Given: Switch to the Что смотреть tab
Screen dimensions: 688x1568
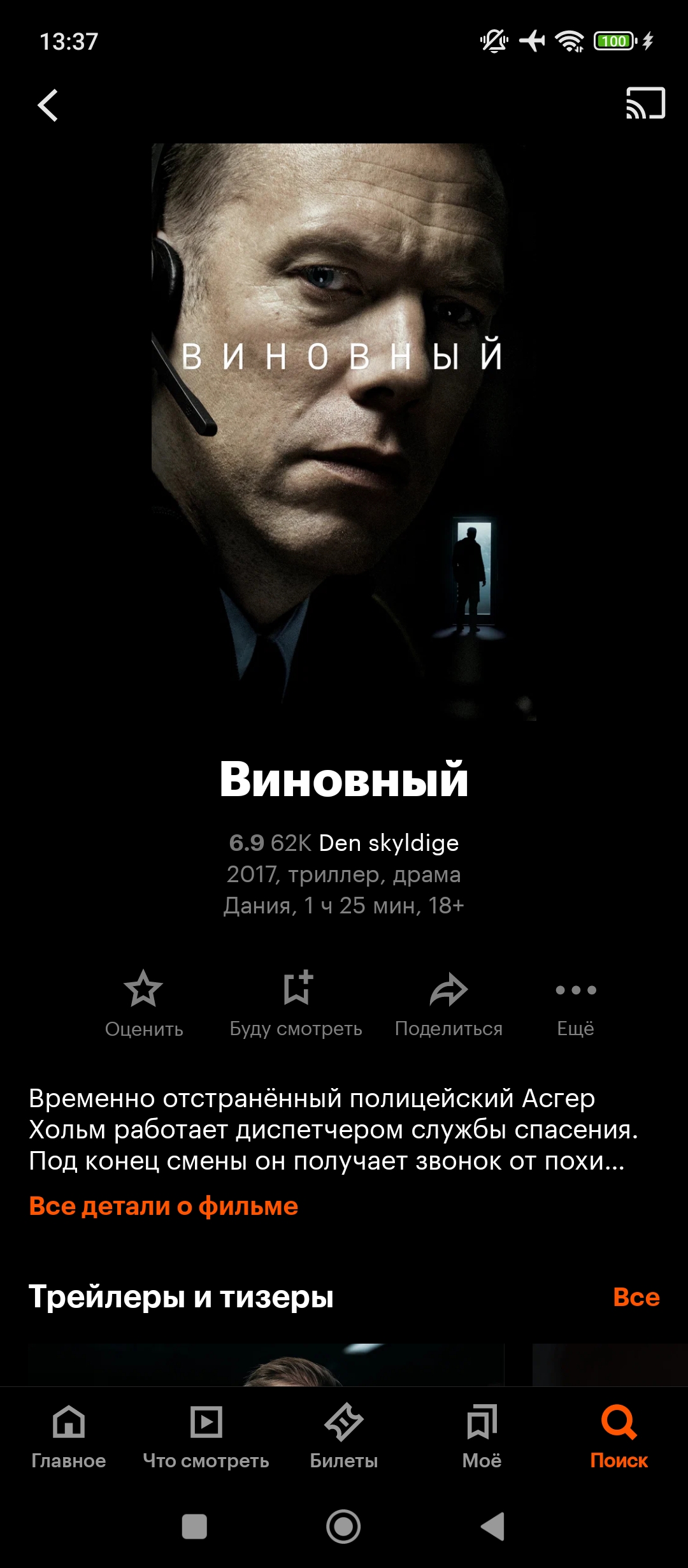Looking at the screenshot, I should [x=206, y=1433].
